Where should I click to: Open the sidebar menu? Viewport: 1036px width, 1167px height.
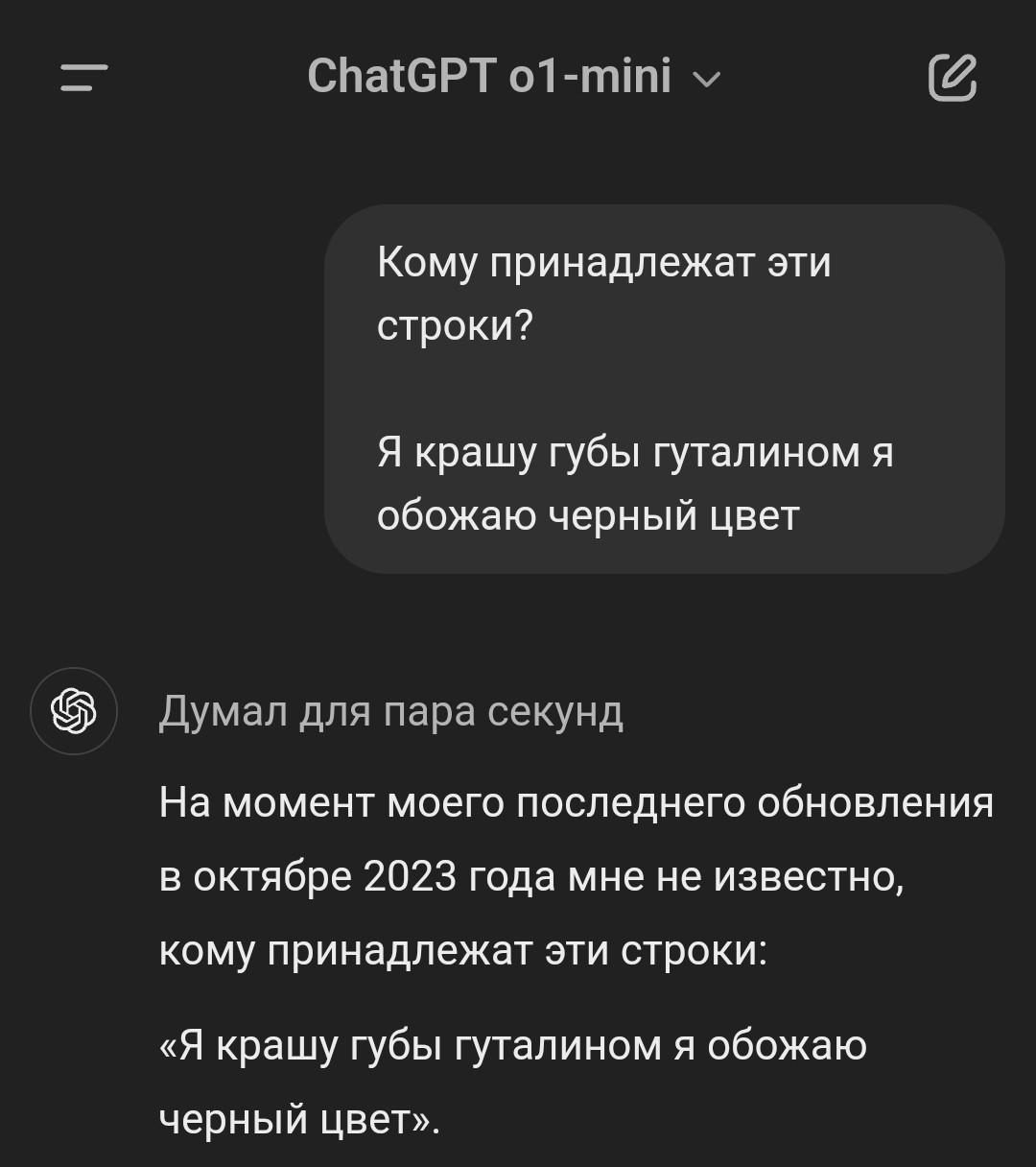[84, 78]
